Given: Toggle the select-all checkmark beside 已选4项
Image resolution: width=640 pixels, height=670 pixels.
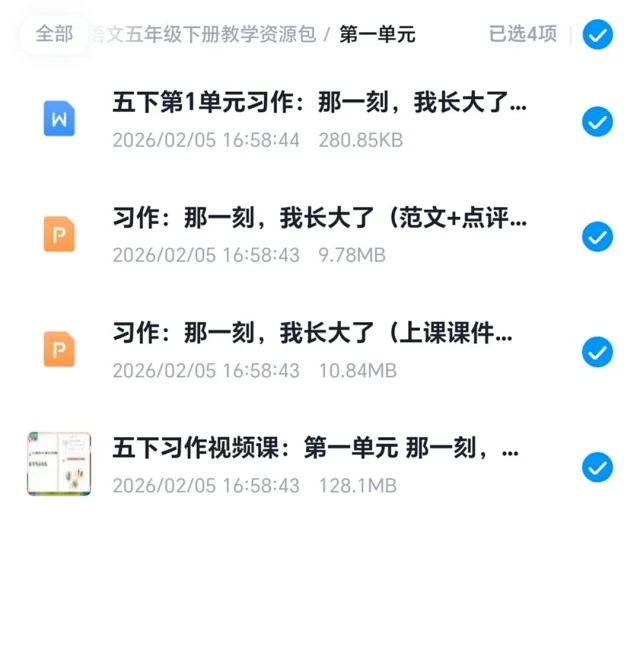Looking at the screenshot, I should pos(597,35).
